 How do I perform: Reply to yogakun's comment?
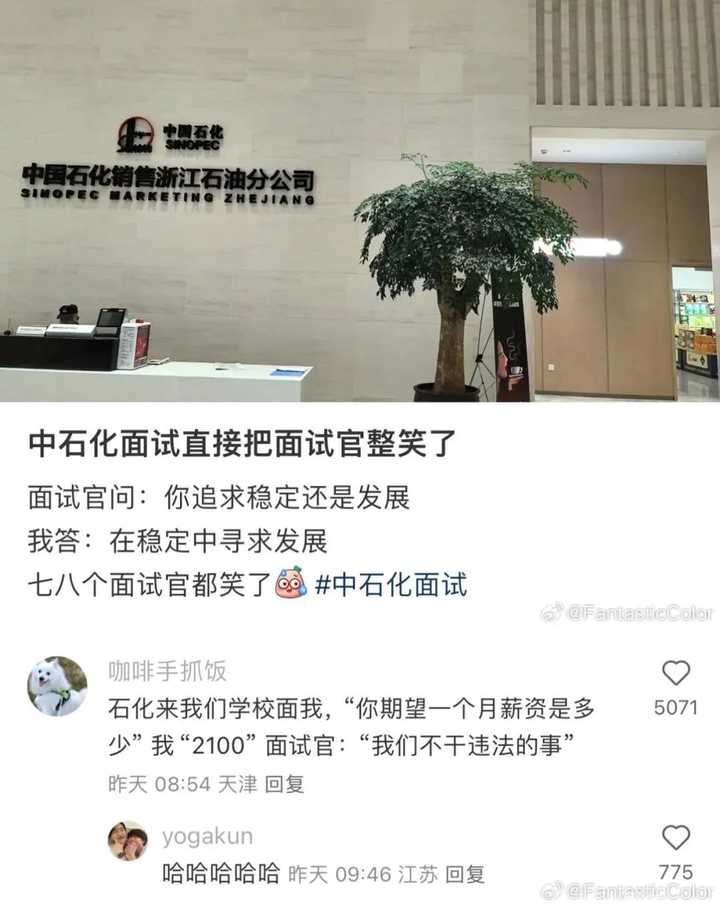click(464, 874)
